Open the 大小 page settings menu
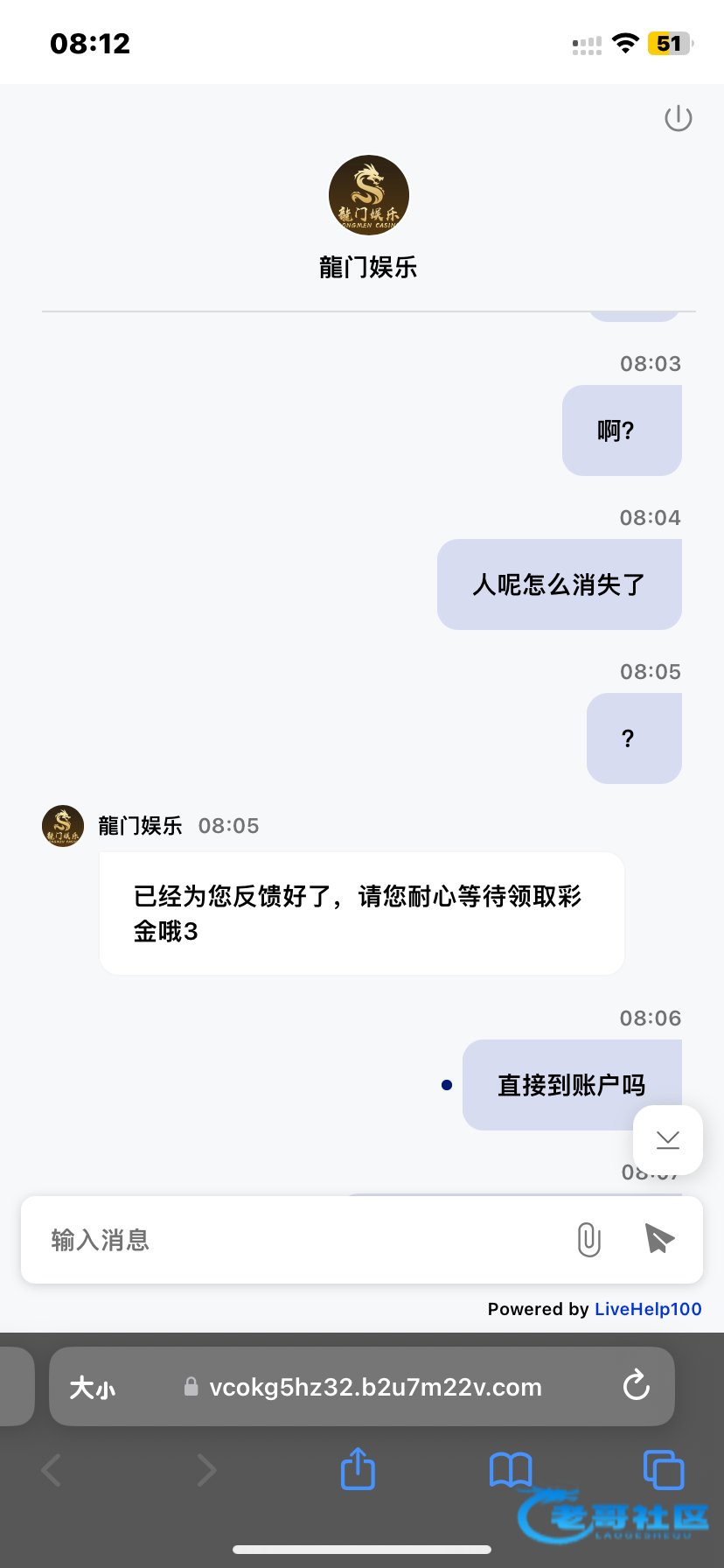The height and width of the screenshot is (1568, 724). [93, 1388]
